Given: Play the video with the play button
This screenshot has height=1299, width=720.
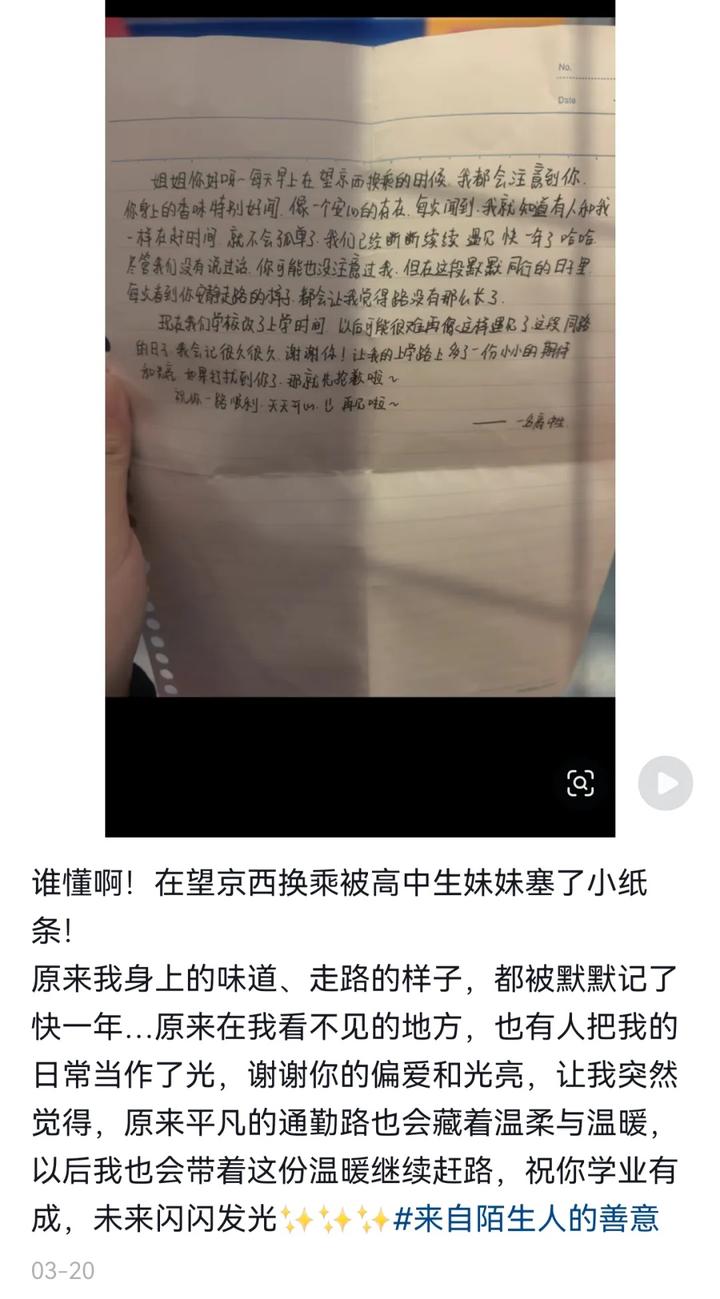Looking at the screenshot, I should [x=665, y=782].
